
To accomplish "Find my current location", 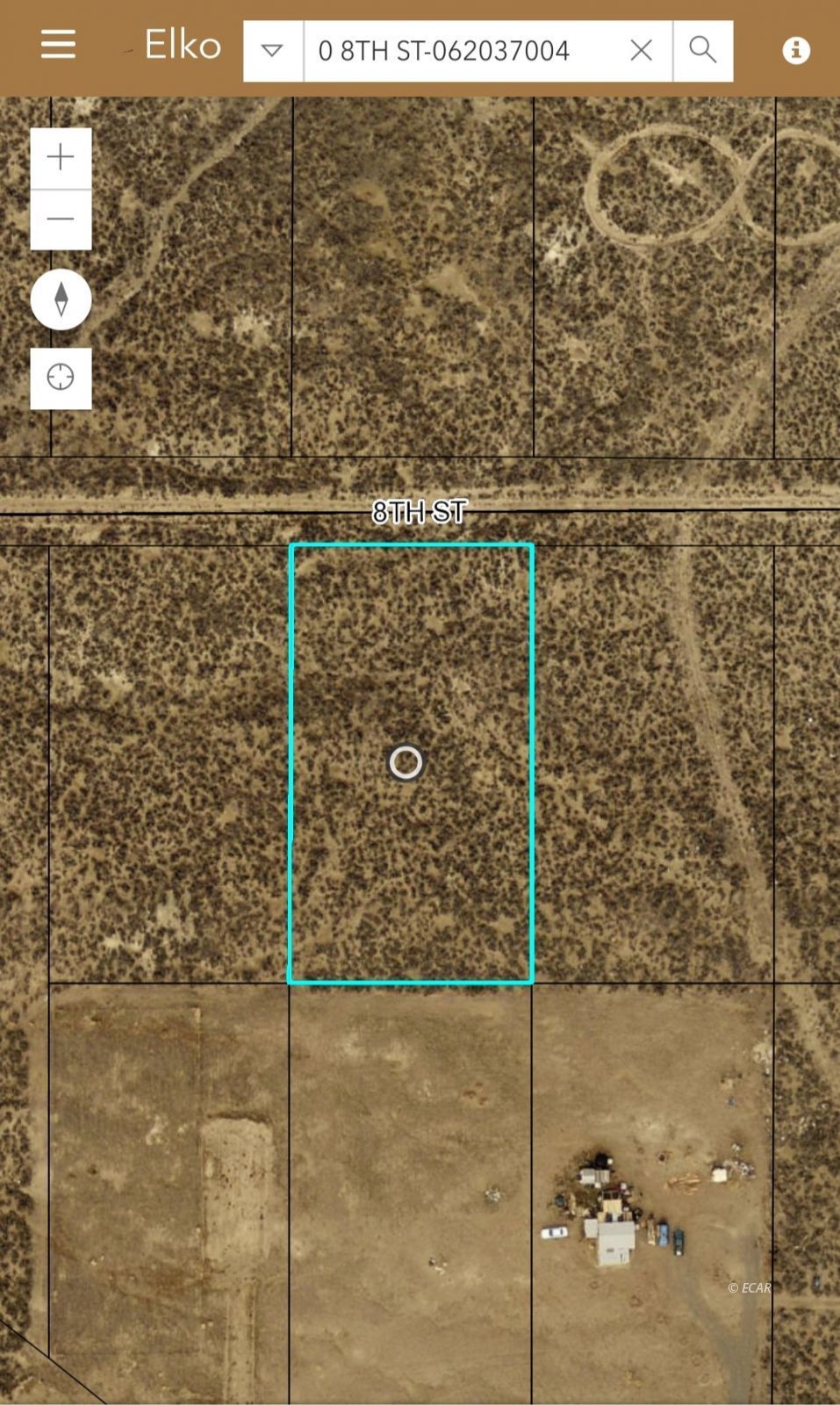I will [61, 378].
